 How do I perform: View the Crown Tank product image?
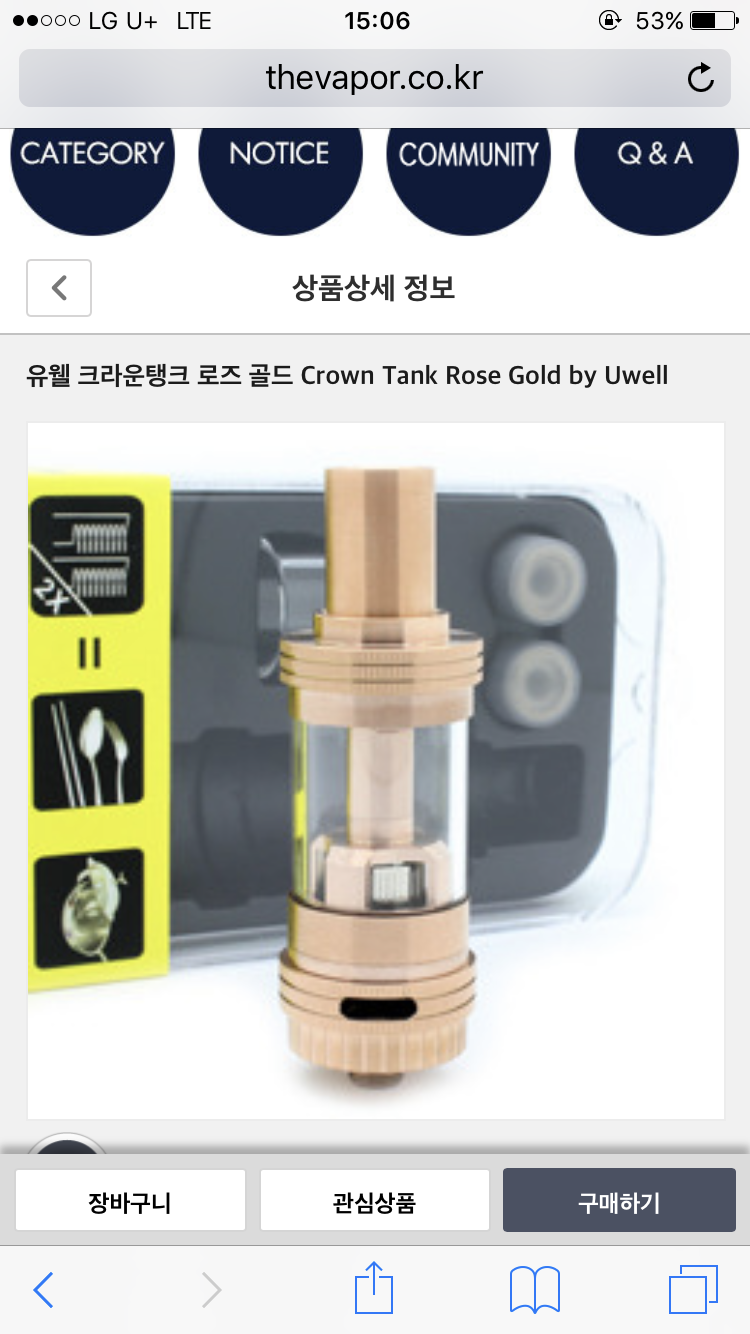coord(376,770)
